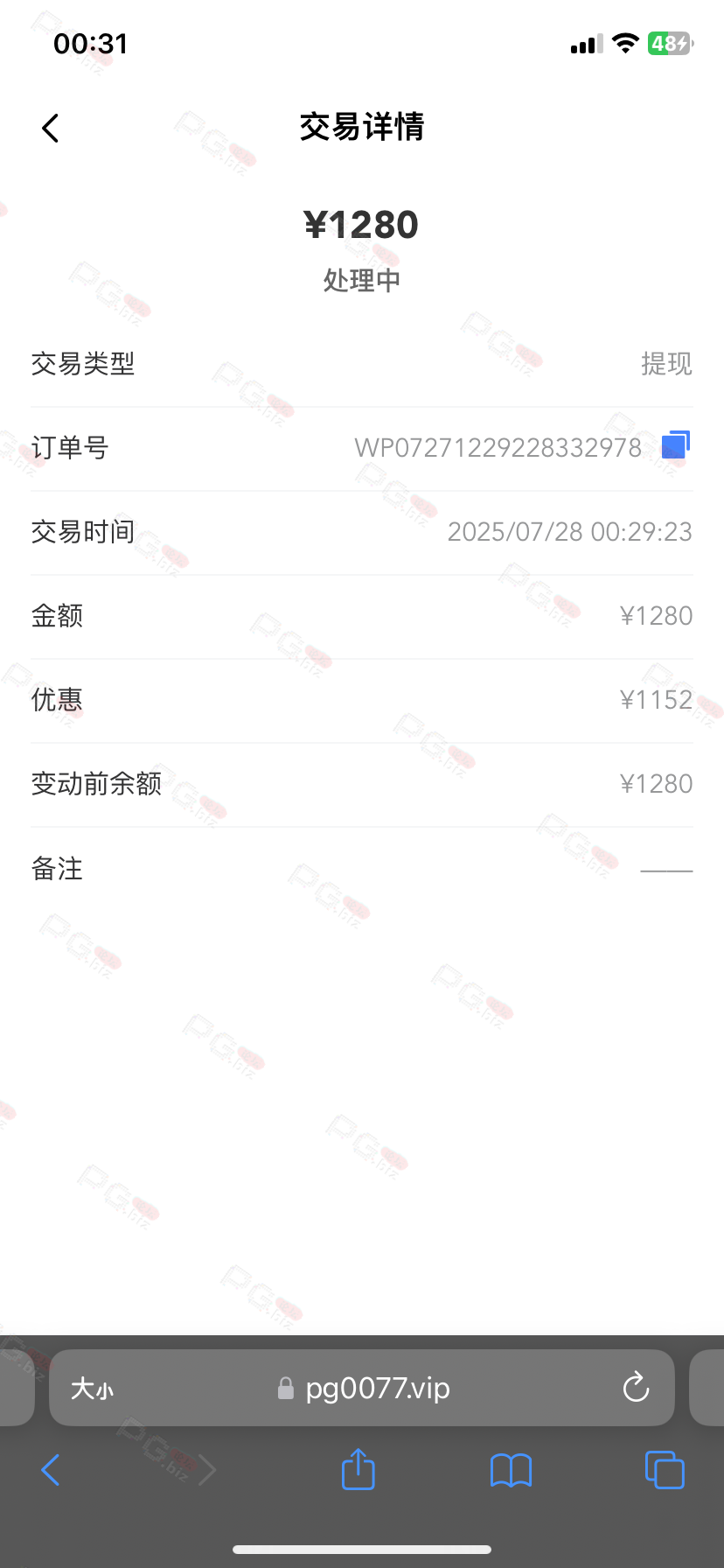
Task: Copy the order number
Action: (x=675, y=445)
